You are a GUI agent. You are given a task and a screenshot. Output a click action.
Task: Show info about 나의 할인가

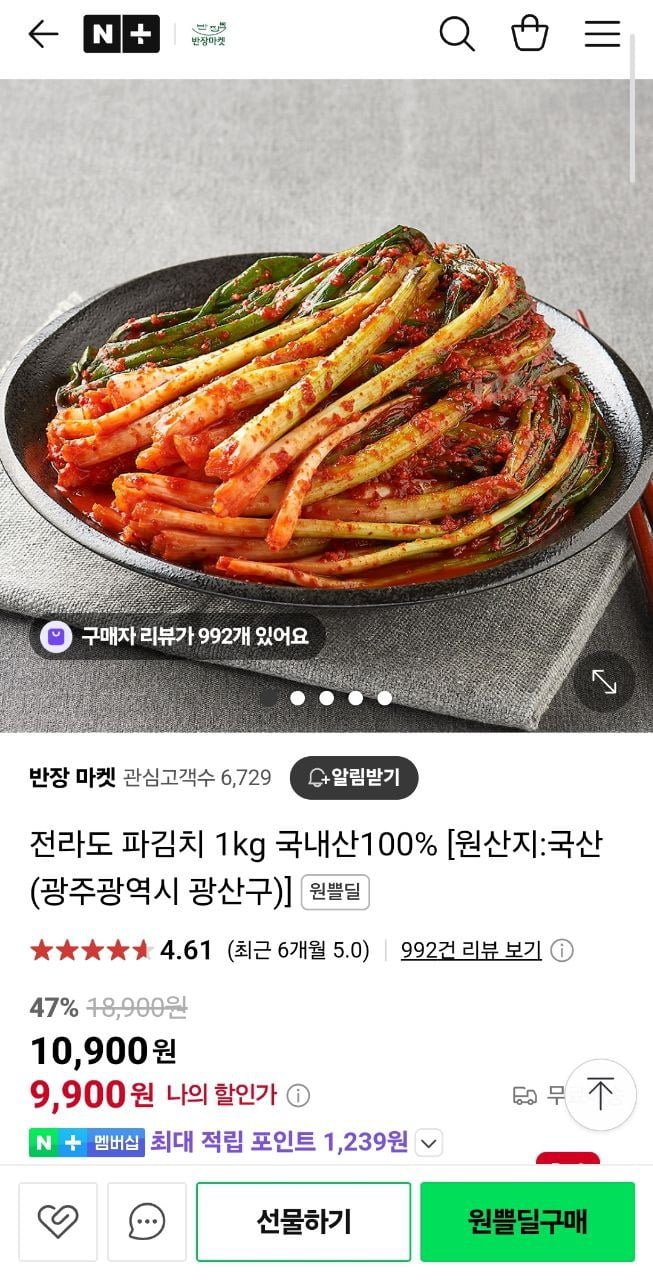pos(298,1096)
